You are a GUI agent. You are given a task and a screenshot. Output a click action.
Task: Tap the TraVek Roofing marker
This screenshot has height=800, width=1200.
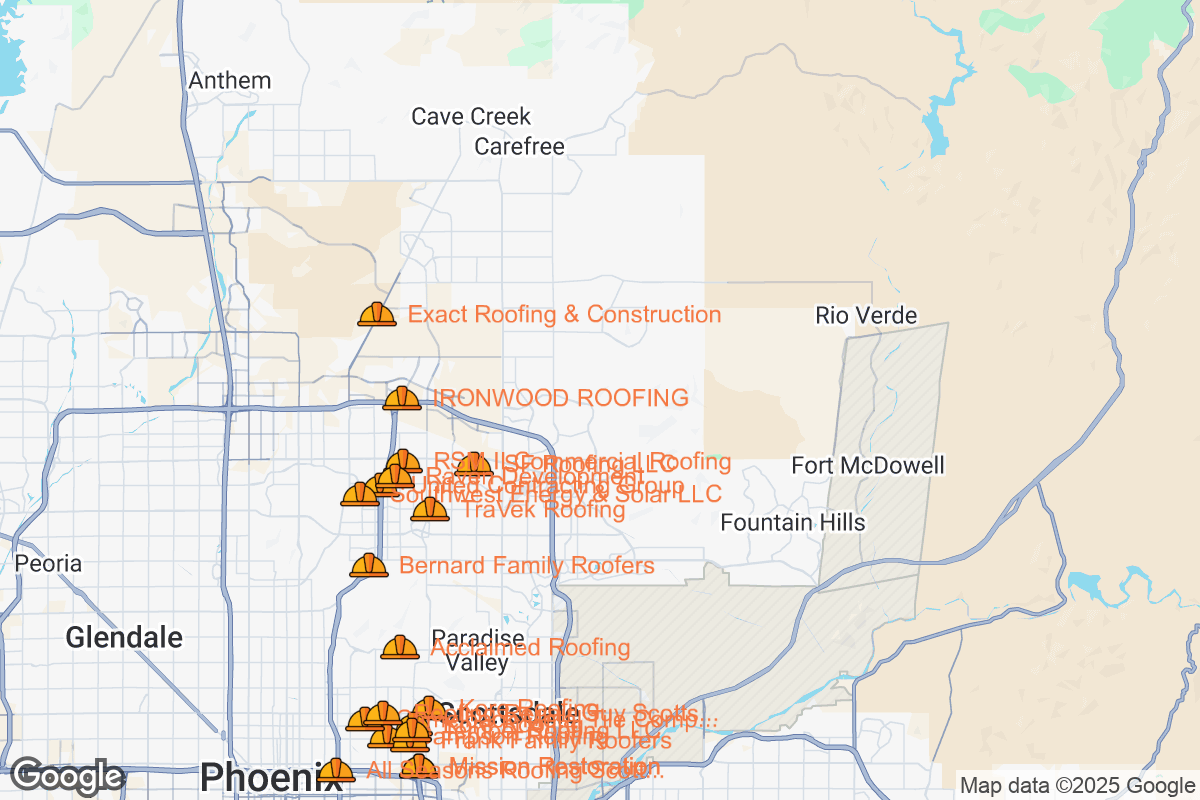(430, 510)
